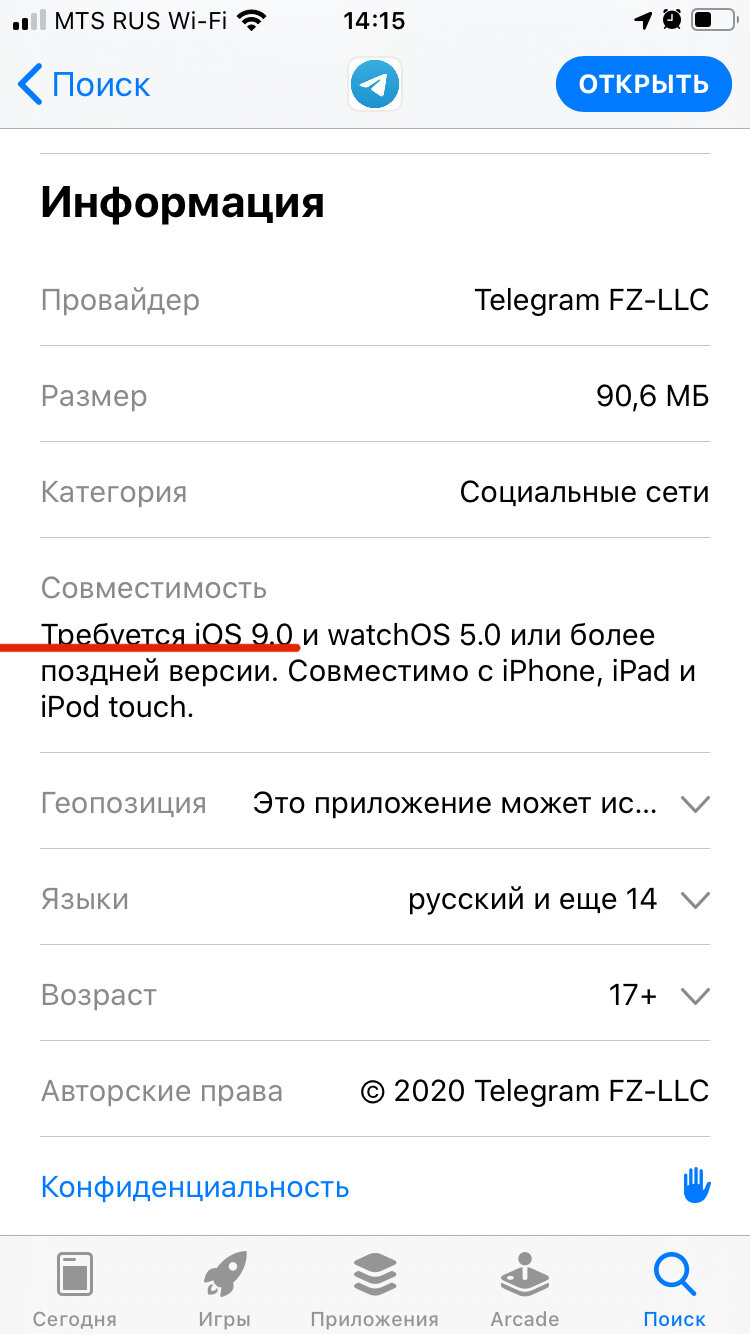The width and height of the screenshot is (750, 1334).
Task: Switch to the Arcade tab
Action: (525, 1289)
